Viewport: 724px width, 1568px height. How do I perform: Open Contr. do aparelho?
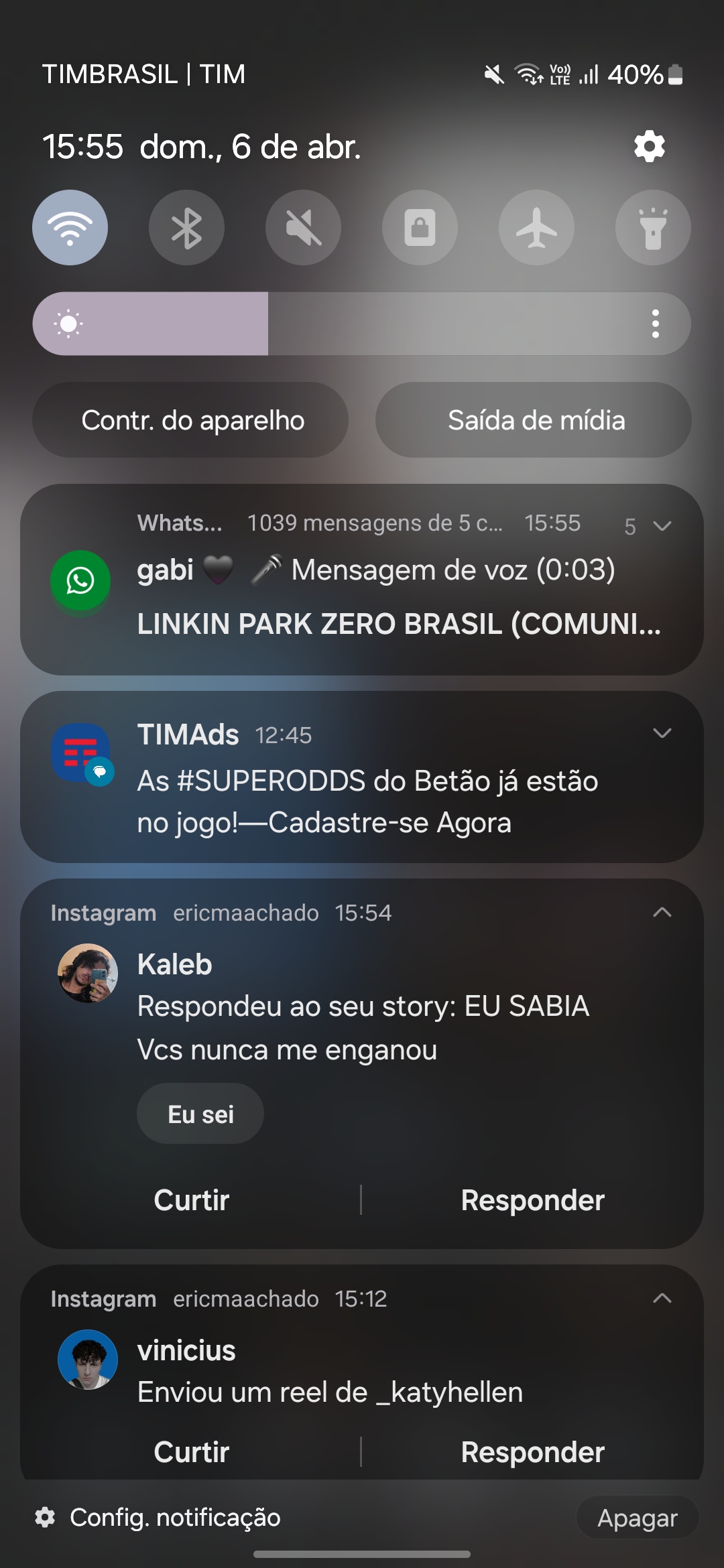point(191,420)
